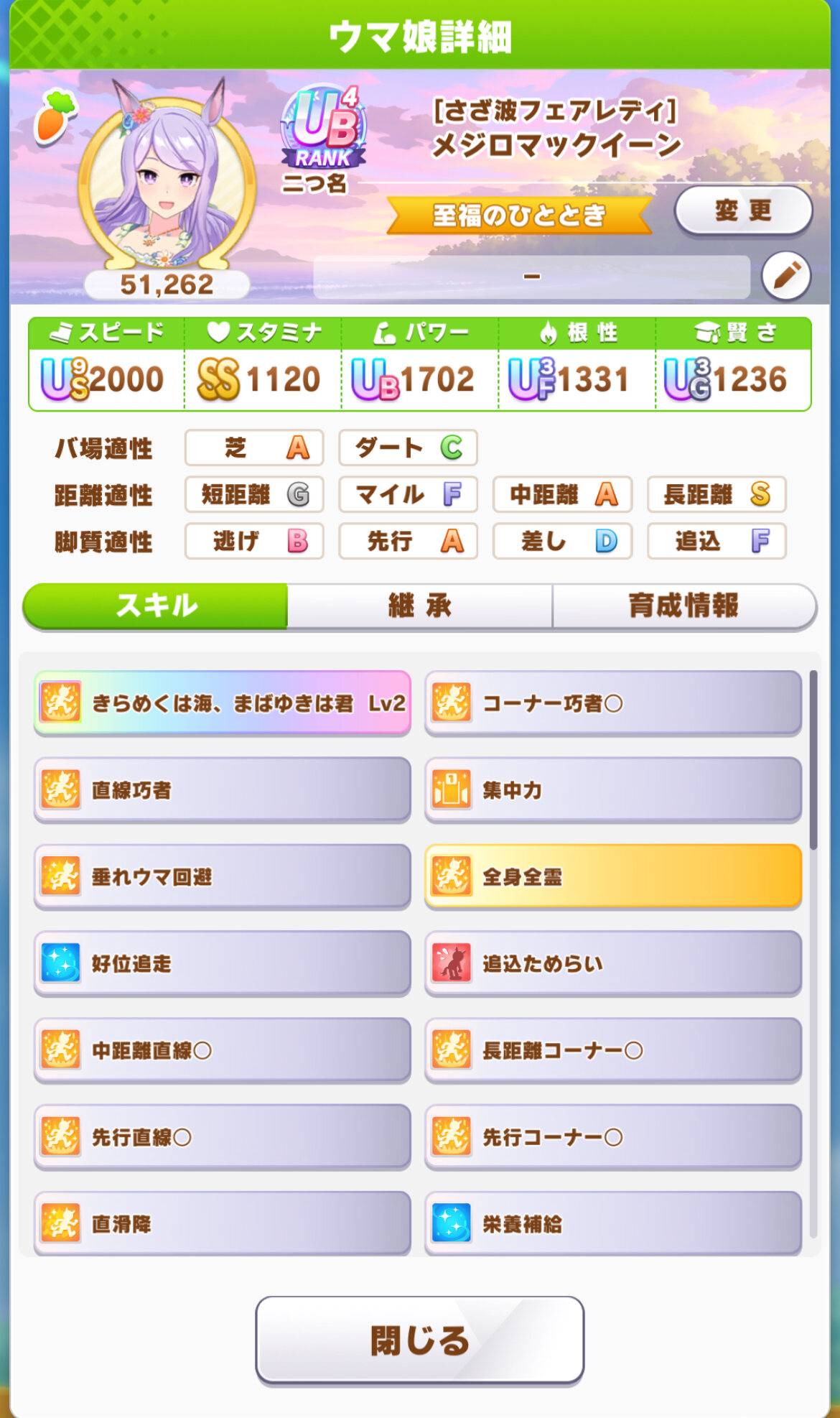Select the 長距離コーナー○ skill
840x1418 pixels.
[x=613, y=1050]
